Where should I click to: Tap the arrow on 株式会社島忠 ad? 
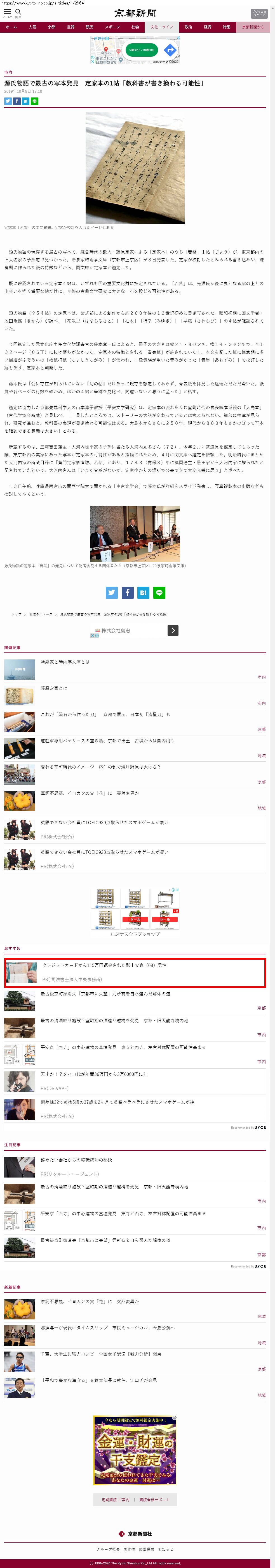click(173, 631)
